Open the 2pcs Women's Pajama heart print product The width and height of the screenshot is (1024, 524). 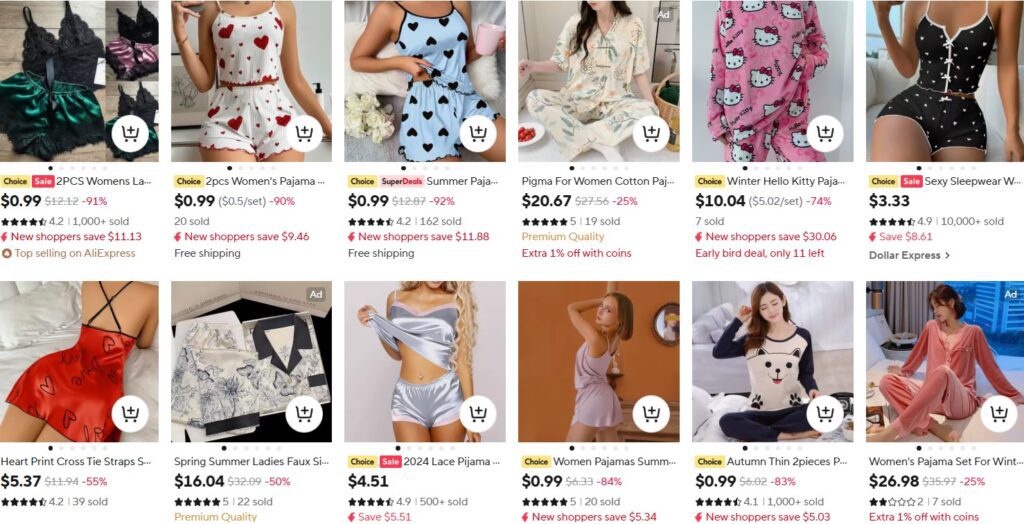(265, 182)
